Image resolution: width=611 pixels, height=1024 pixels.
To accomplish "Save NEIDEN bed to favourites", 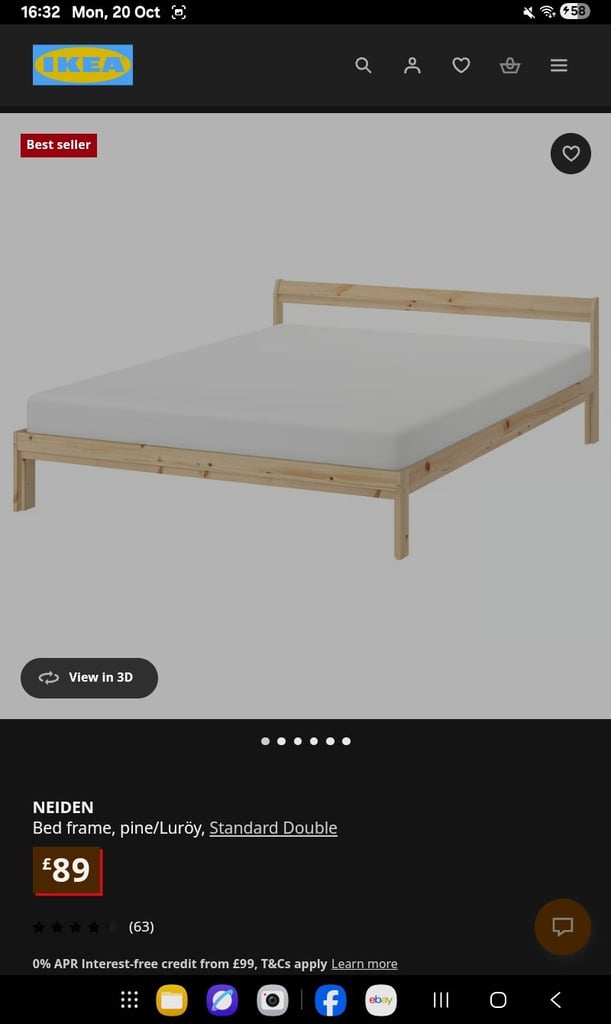I will click(571, 153).
